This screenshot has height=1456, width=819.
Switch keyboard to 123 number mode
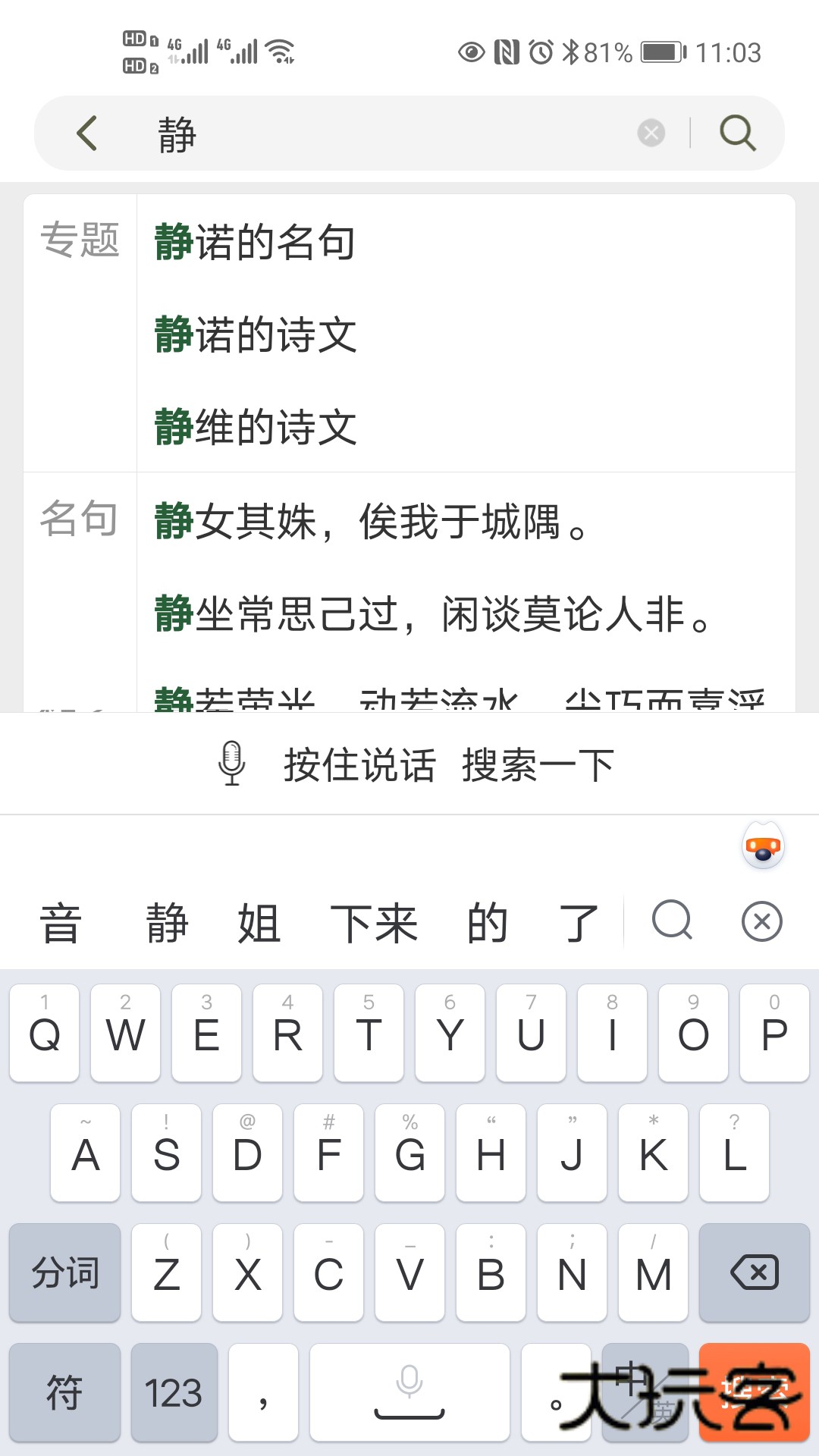tap(173, 1394)
